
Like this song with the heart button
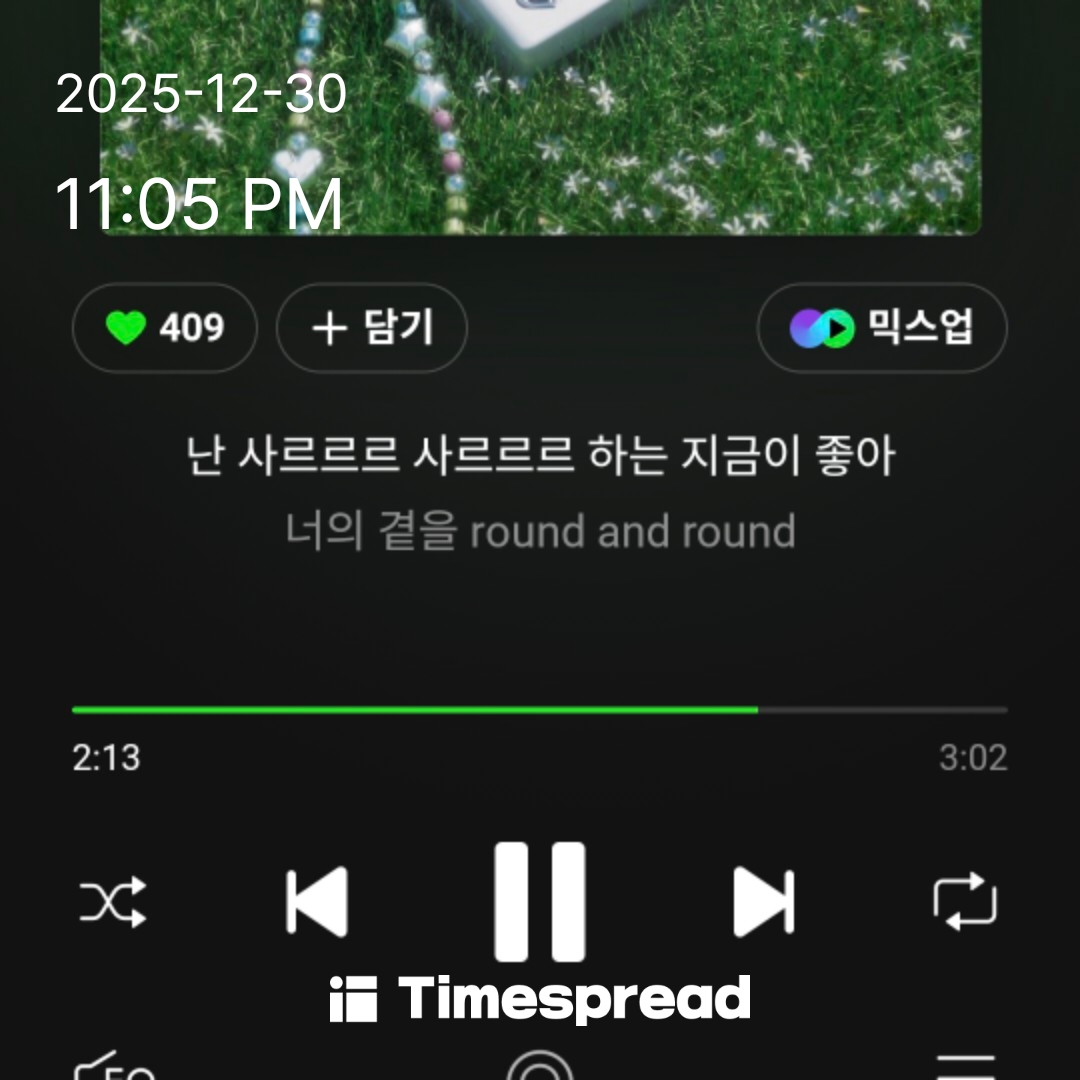pos(165,328)
